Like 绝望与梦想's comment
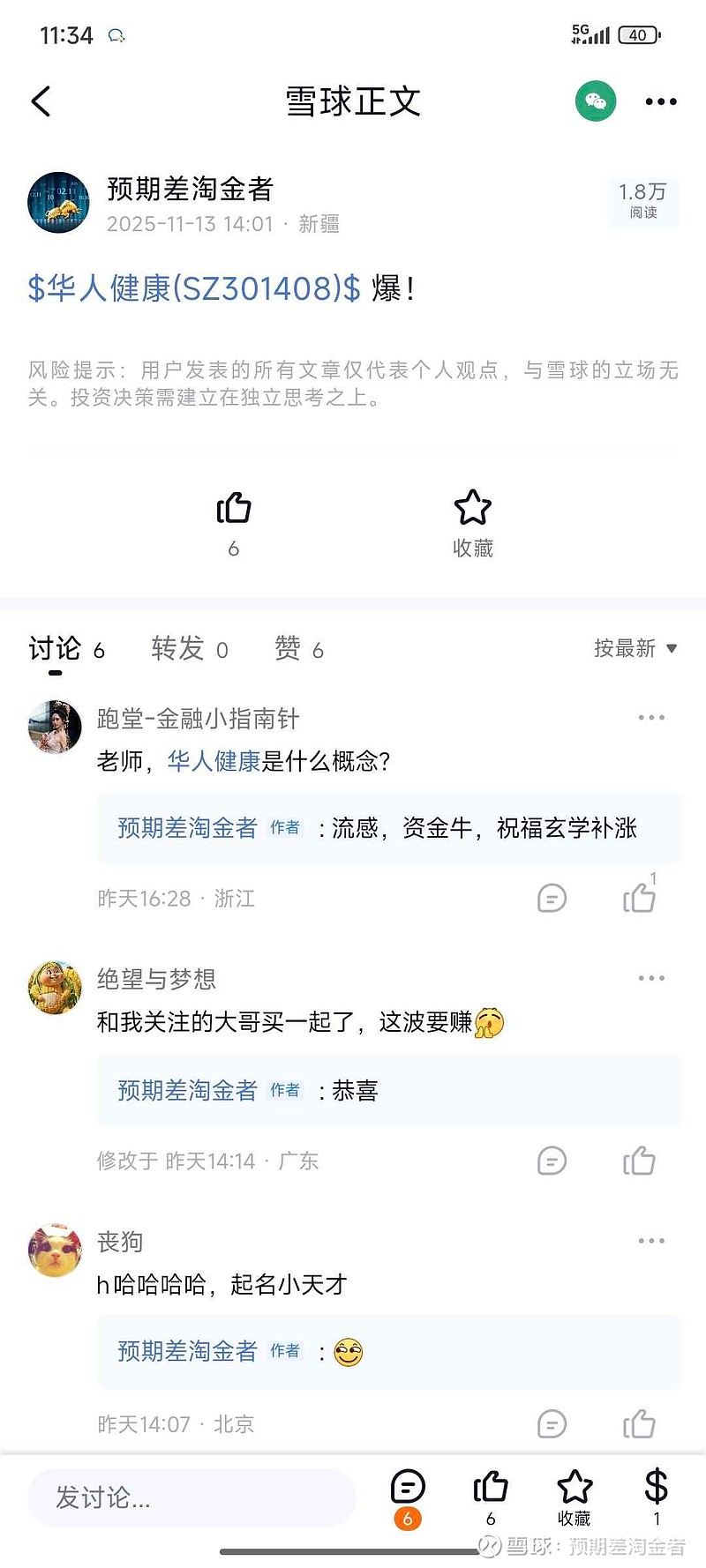 click(x=639, y=1161)
